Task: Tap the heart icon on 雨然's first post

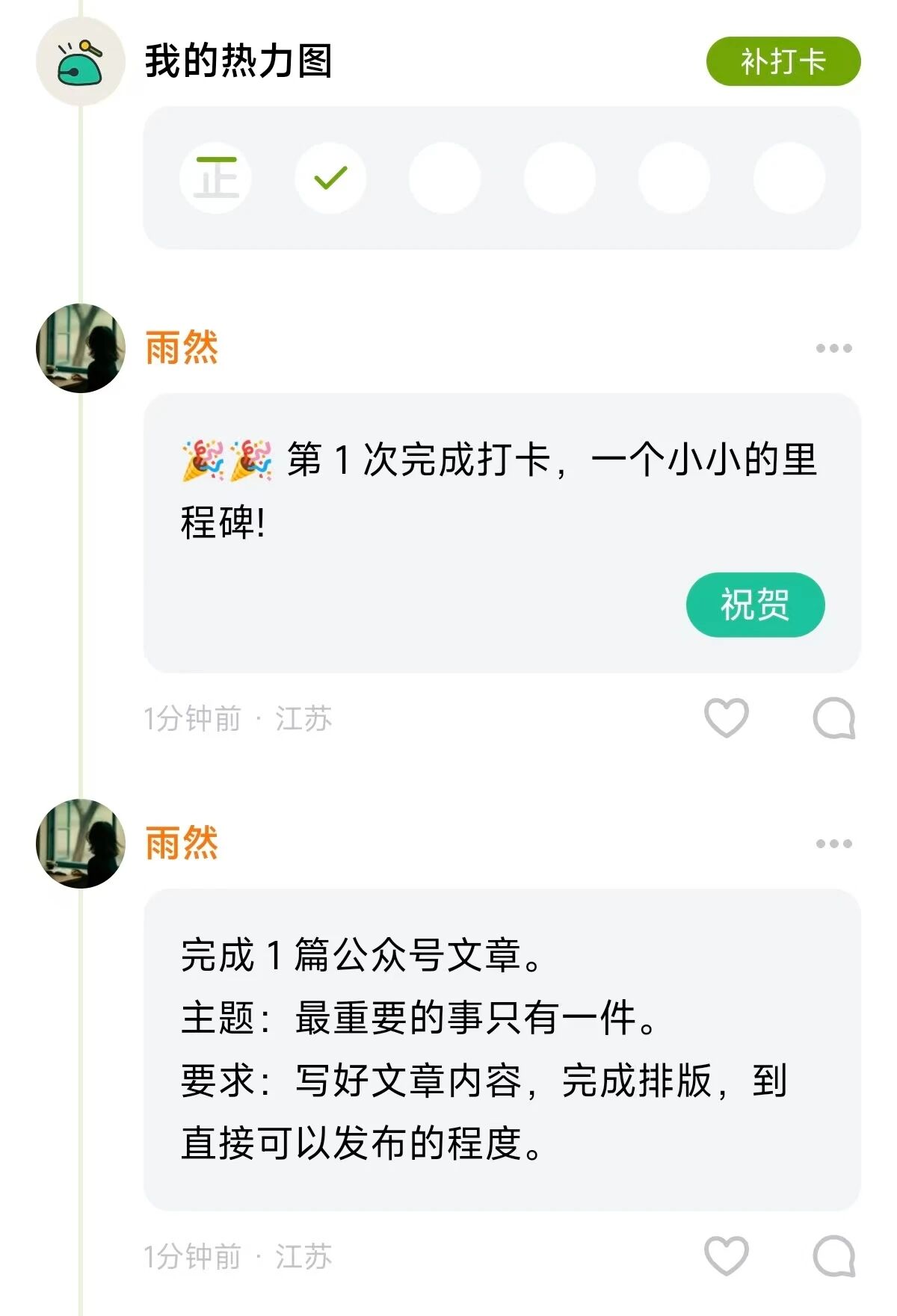Action: click(726, 718)
